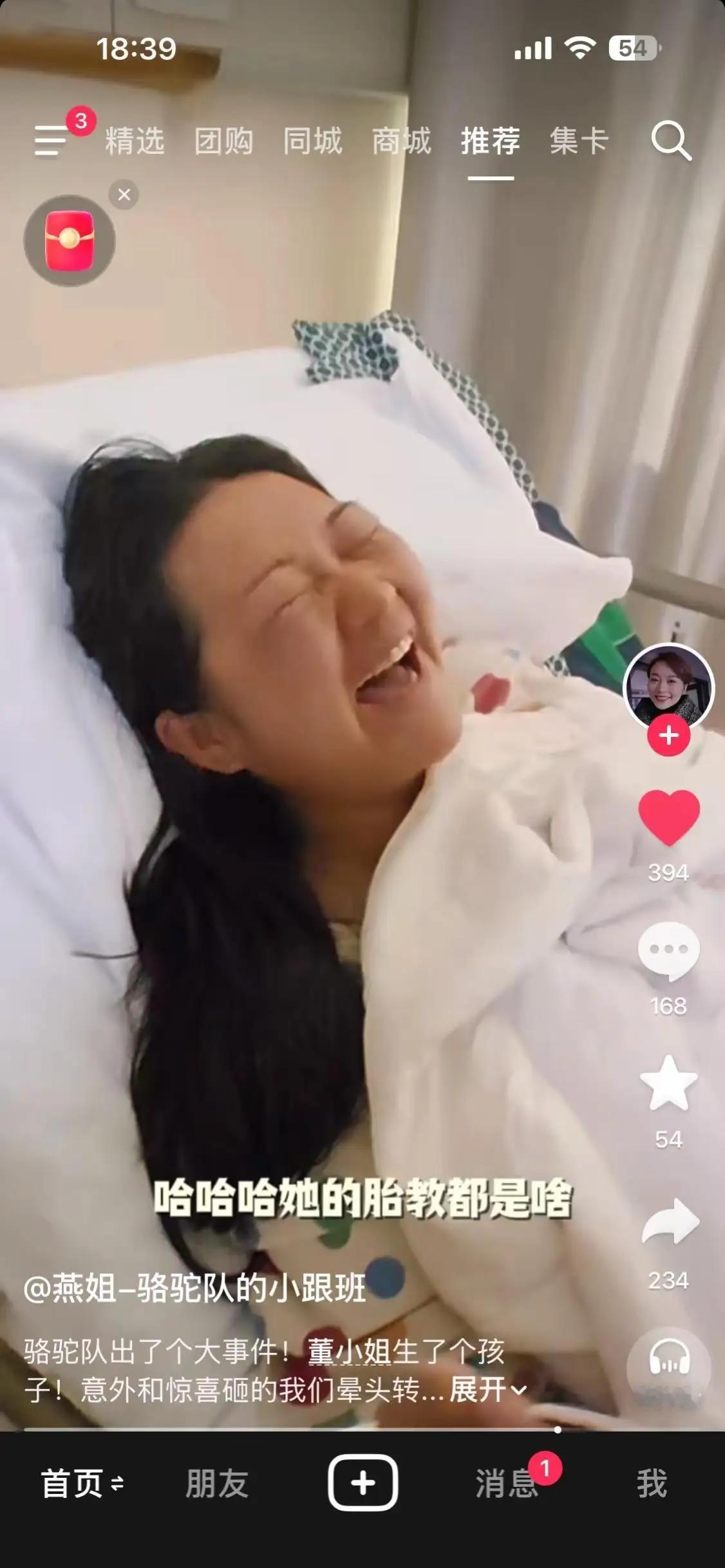
Task: Open the search function
Action: click(x=670, y=142)
